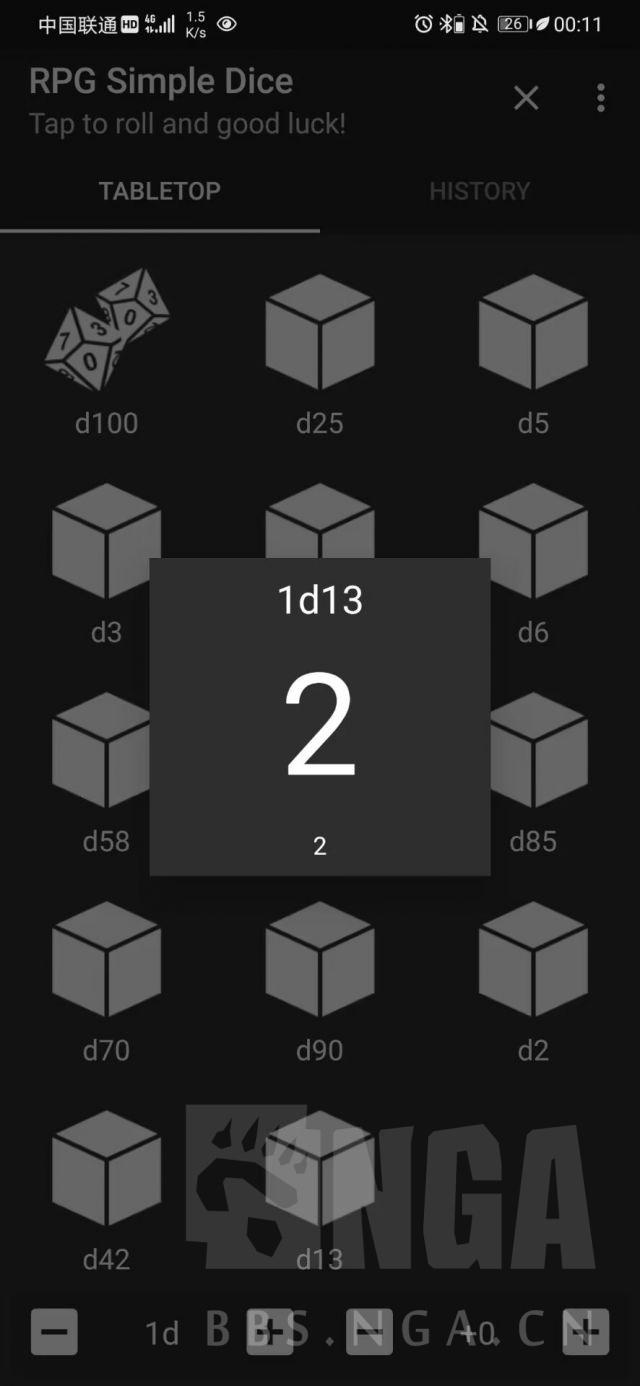Open the three-dot overflow menu
Image resolution: width=640 pixels, height=1386 pixels.
tap(600, 98)
